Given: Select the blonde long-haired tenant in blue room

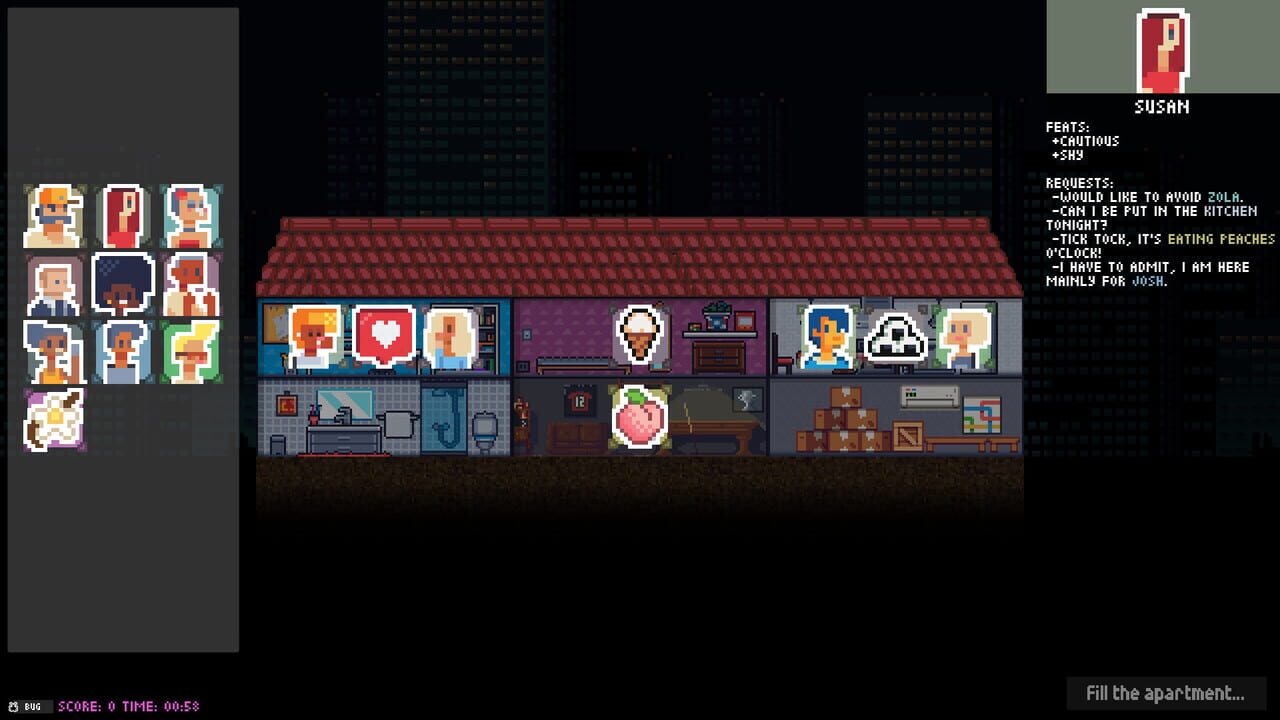Looking at the screenshot, I should (451, 338).
